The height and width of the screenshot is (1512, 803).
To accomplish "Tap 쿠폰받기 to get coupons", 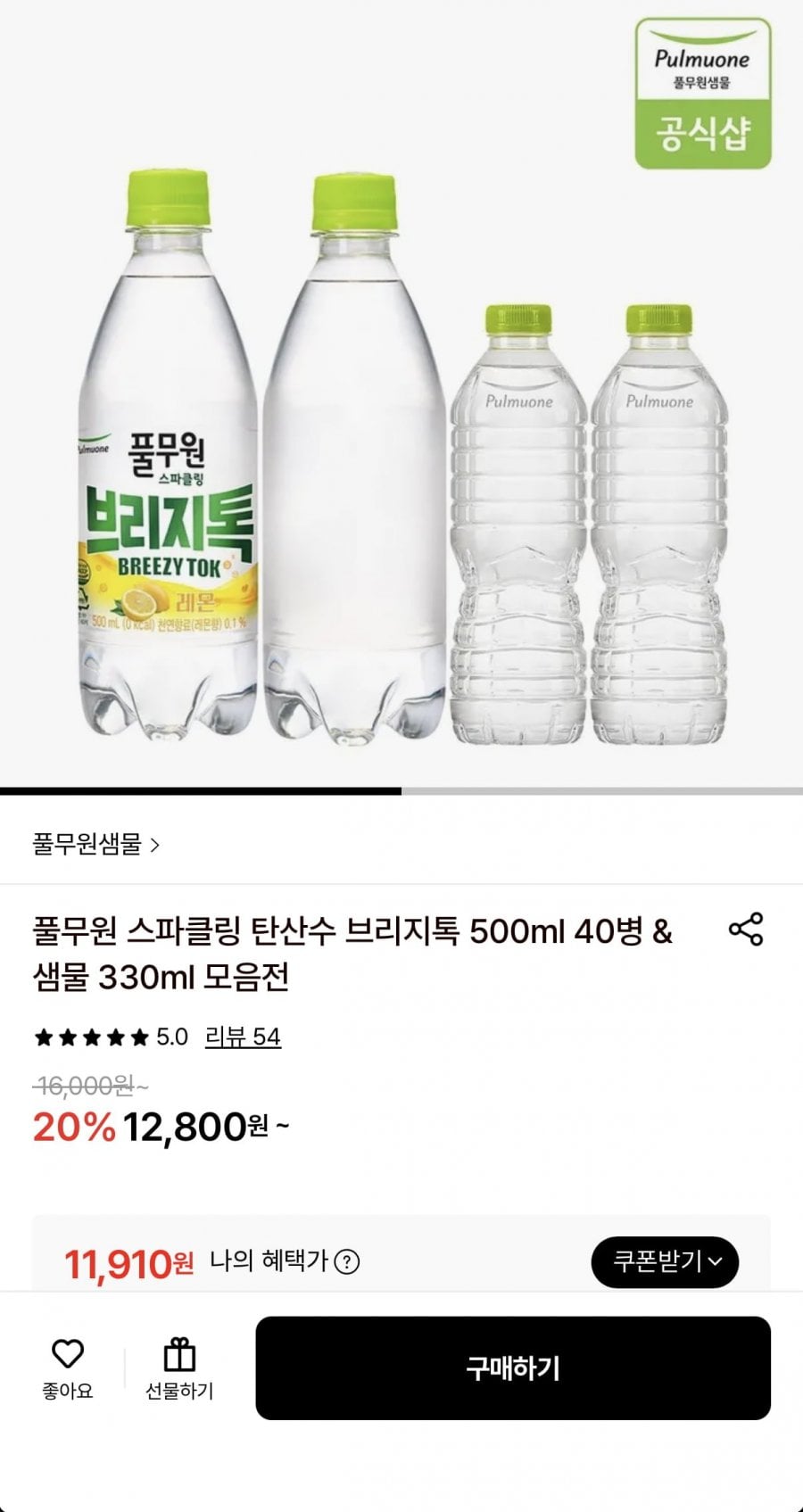I will point(665,1262).
